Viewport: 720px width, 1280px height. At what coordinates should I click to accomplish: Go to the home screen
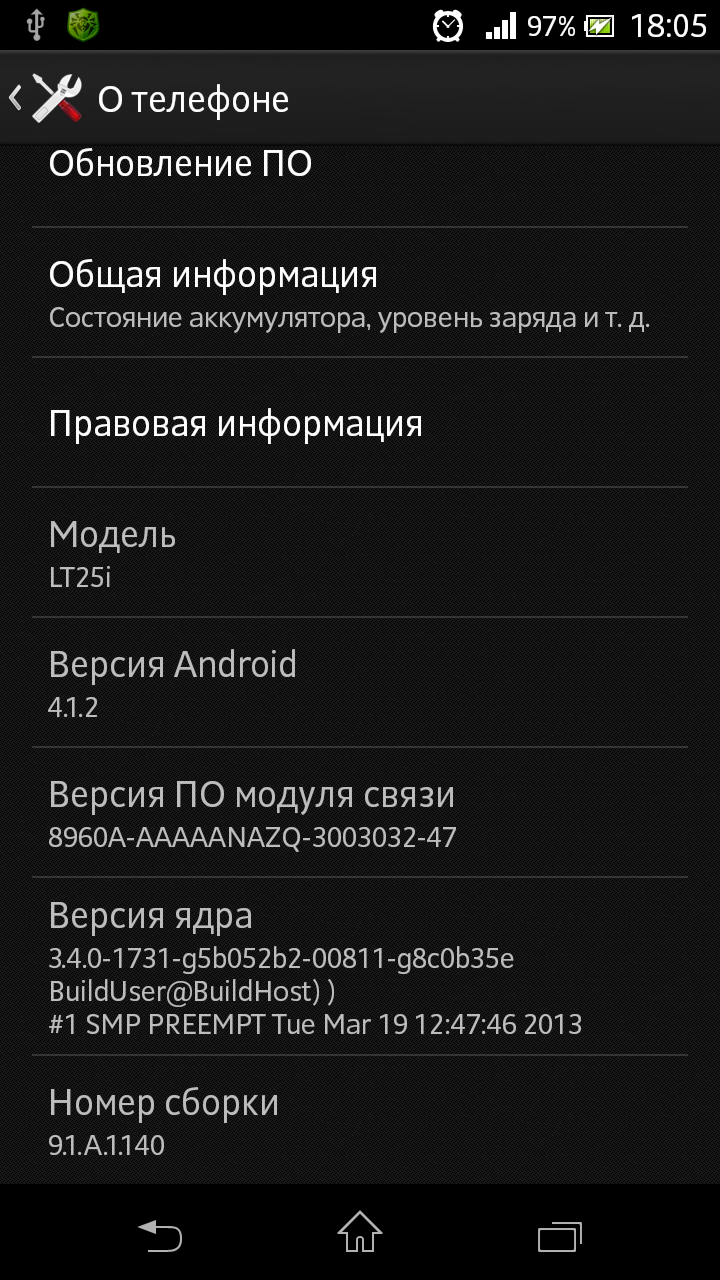(x=360, y=1234)
